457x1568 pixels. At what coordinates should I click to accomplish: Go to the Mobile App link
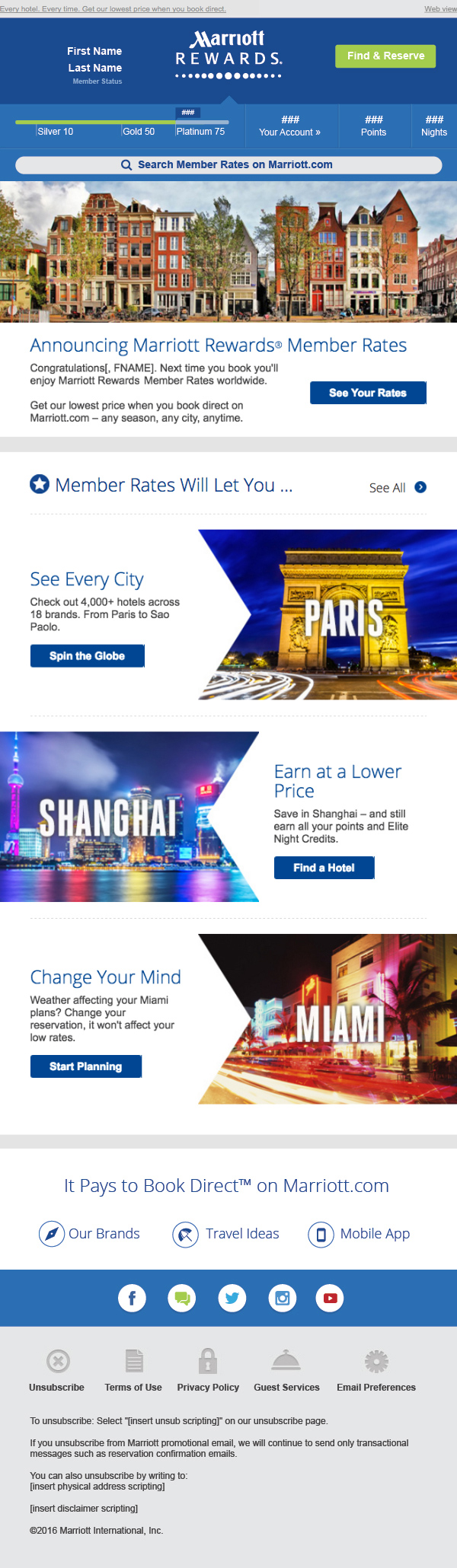[360, 1234]
